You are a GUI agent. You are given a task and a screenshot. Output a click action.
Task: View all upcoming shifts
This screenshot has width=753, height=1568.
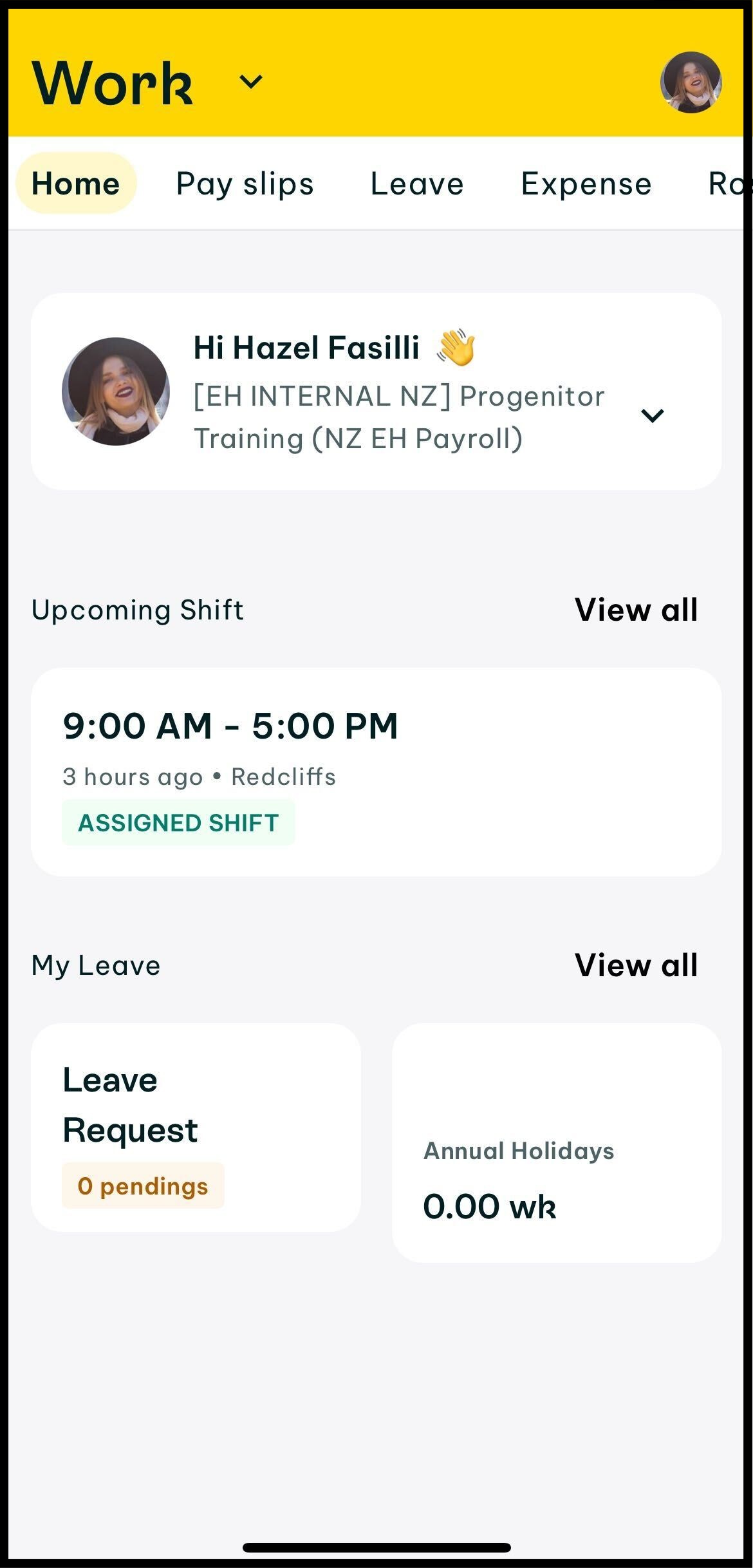click(636, 610)
